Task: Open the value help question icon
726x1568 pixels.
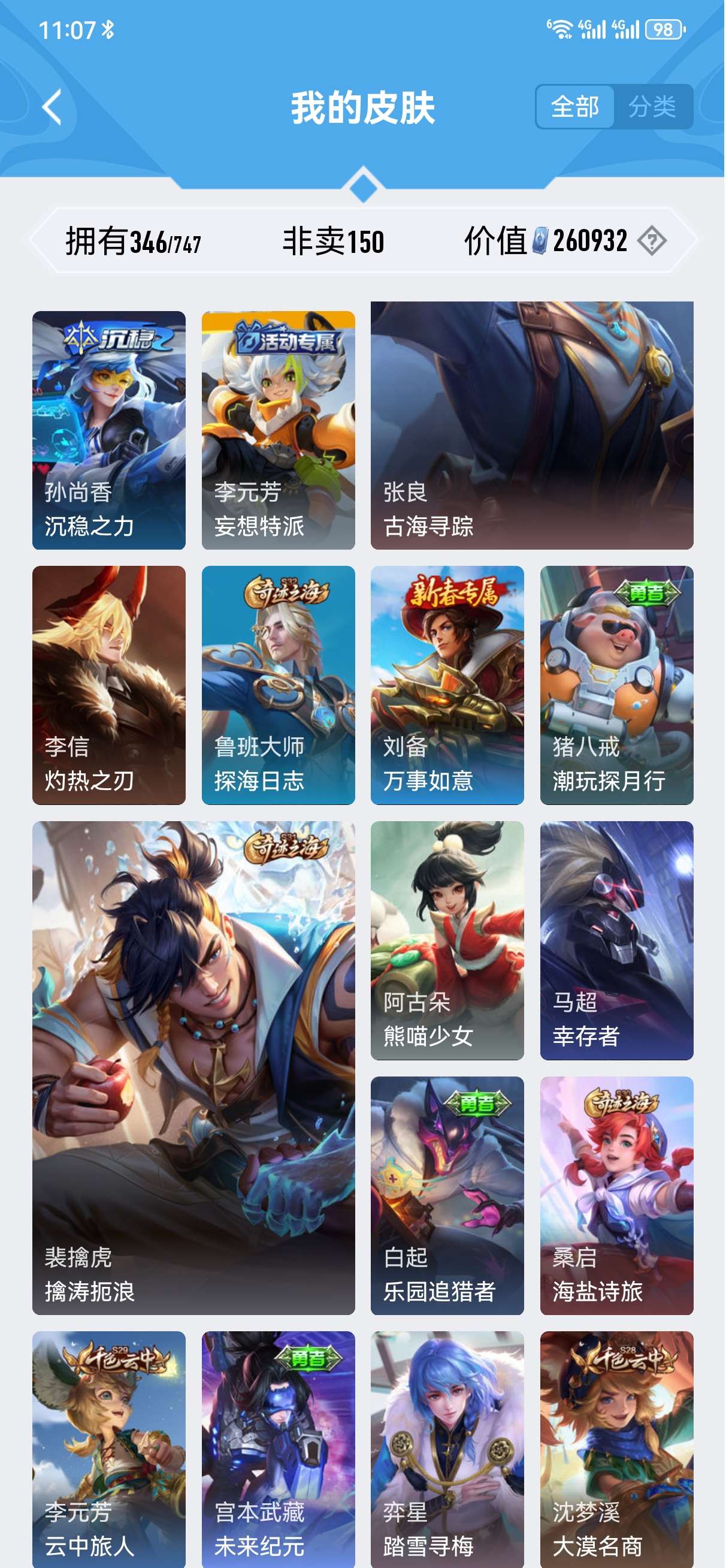Action: point(652,240)
